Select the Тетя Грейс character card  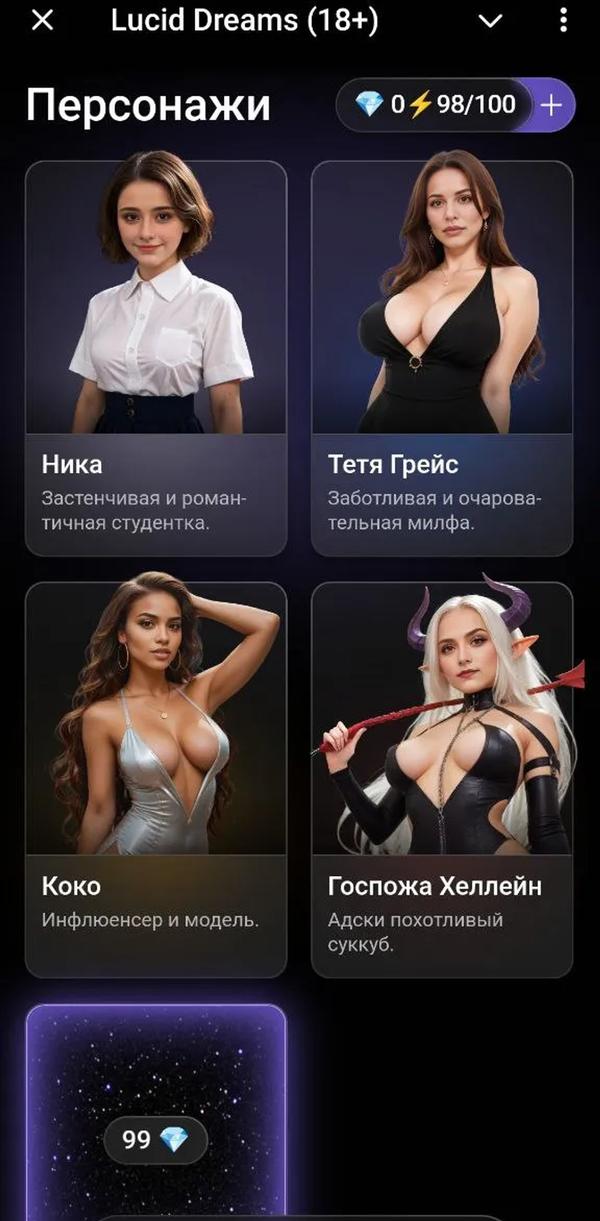pyautogui.click(x=442, y=358)
